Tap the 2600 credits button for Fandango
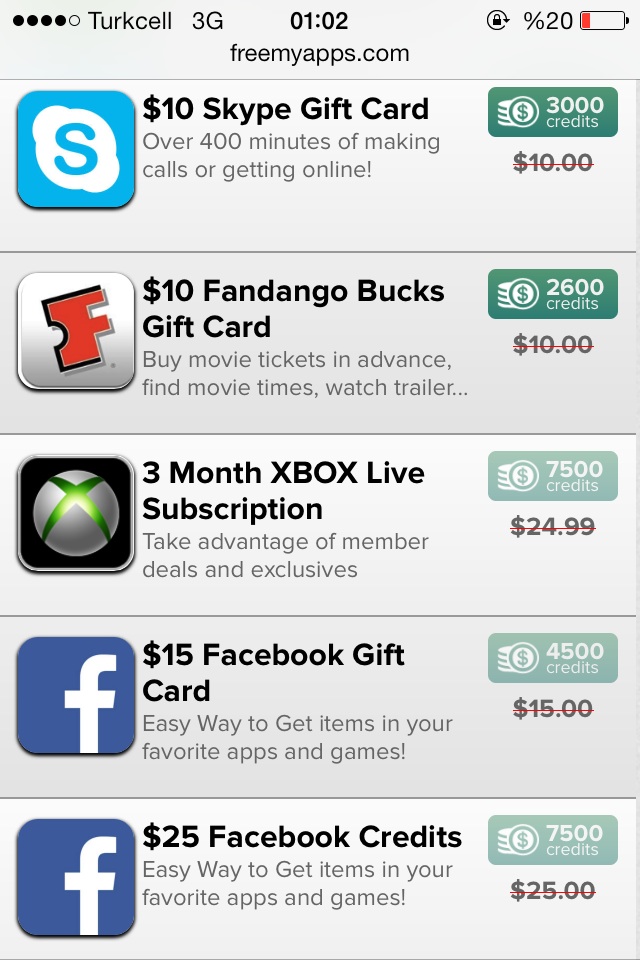Viewport: 640px width, 960px height. [552, 295]
